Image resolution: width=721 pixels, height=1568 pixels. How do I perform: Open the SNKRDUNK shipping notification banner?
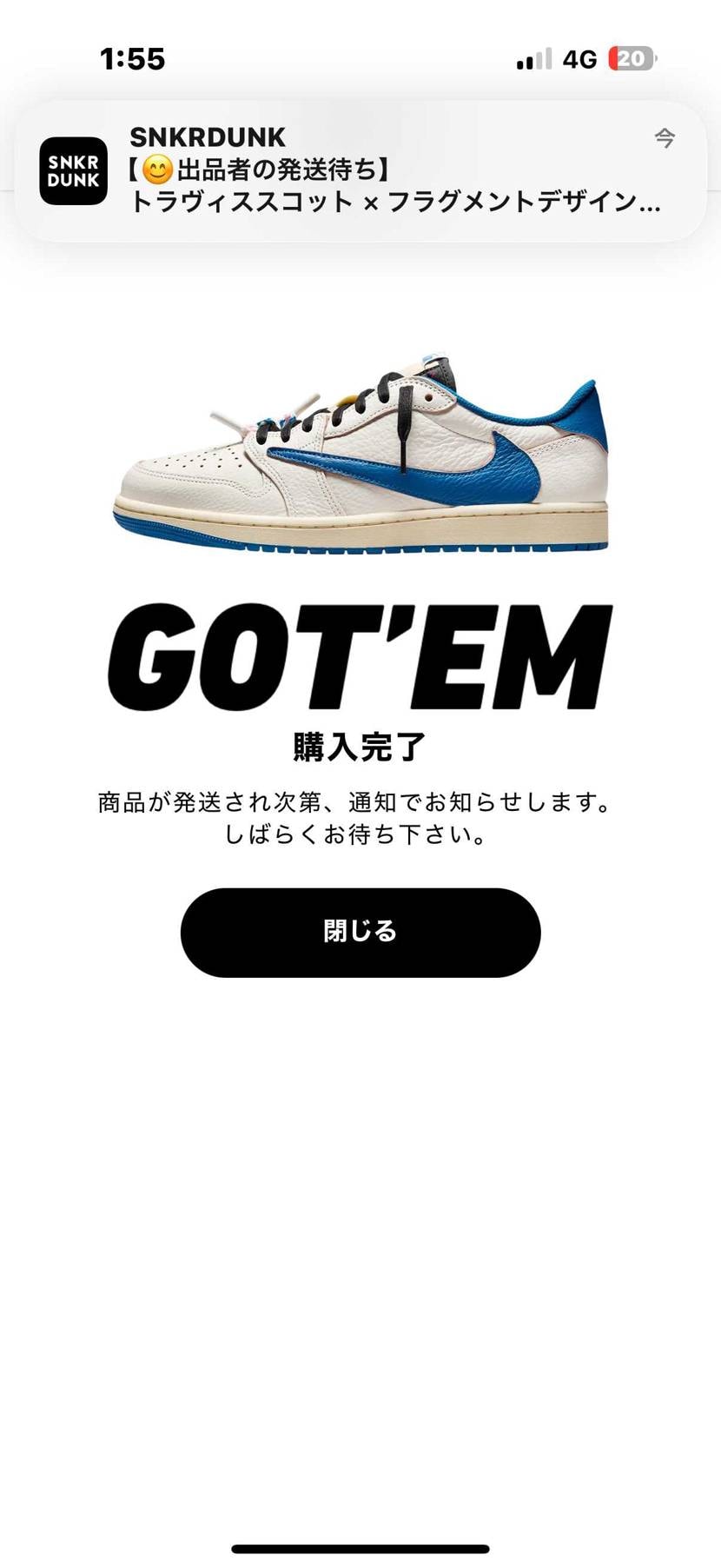coord(360,170)
